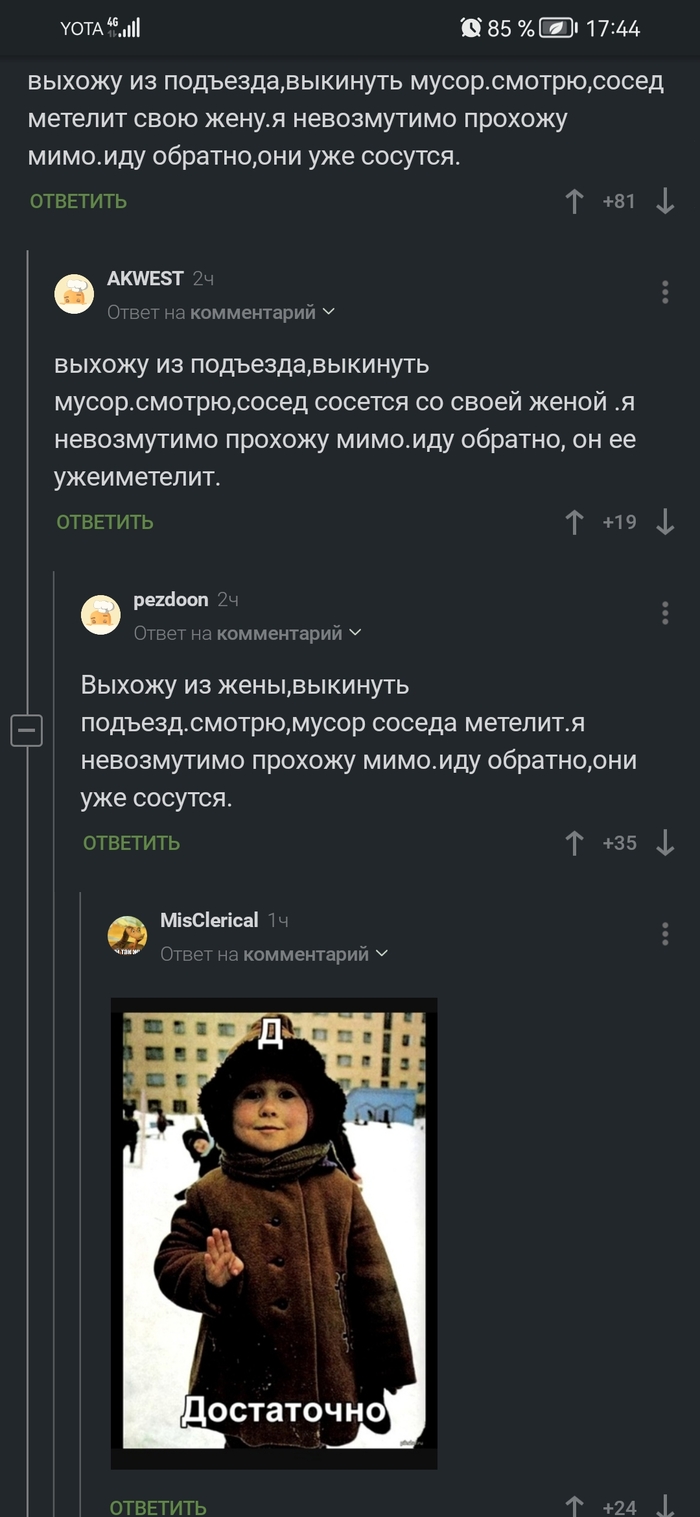Open overflow menu on pezdoon's comment
The width and height of the screenshot is (700, 1517).
pyautogui.click(x=665, y=613)
